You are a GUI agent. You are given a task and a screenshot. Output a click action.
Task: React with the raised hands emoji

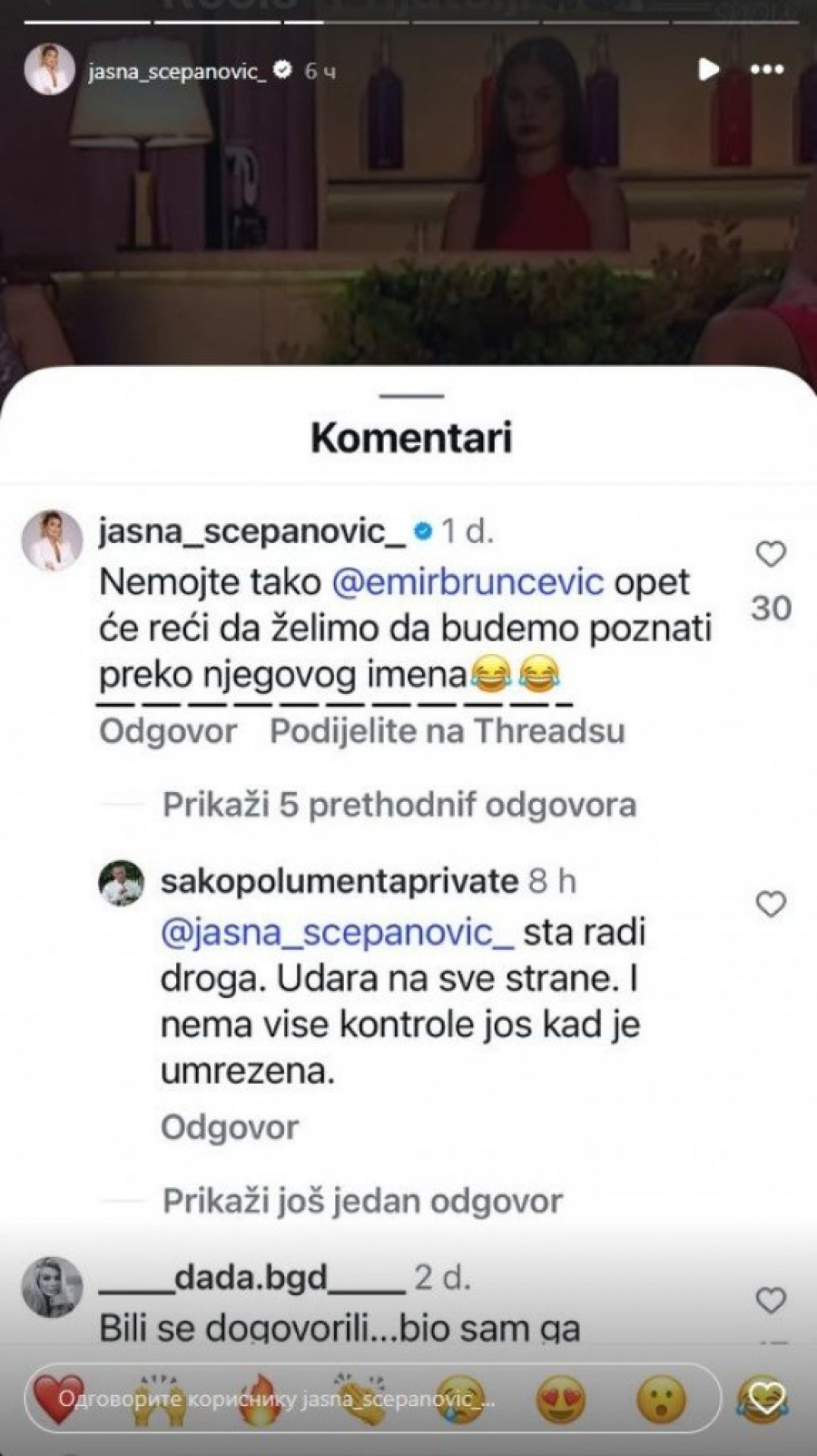point(160,1399)
